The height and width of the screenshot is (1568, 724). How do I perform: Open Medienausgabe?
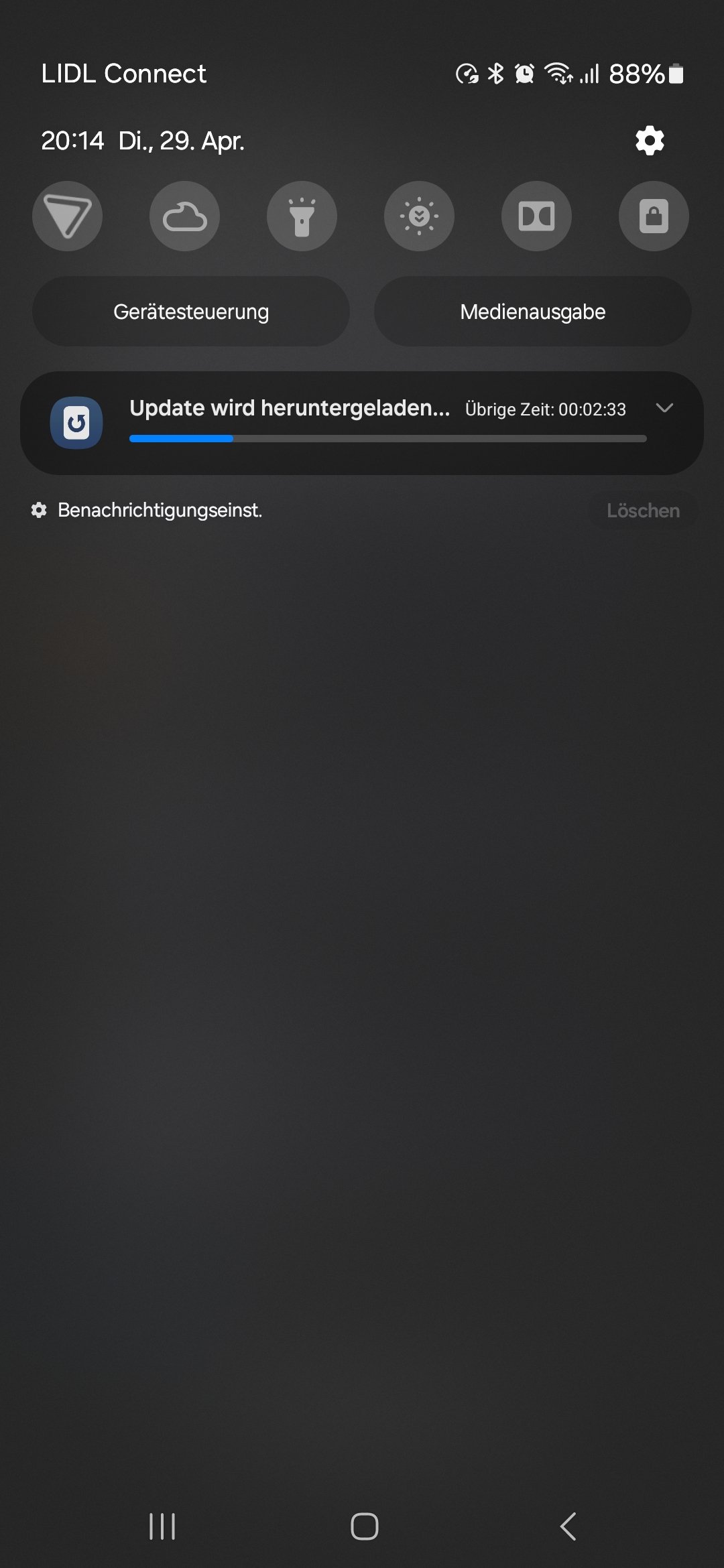[x=532, y=312]
